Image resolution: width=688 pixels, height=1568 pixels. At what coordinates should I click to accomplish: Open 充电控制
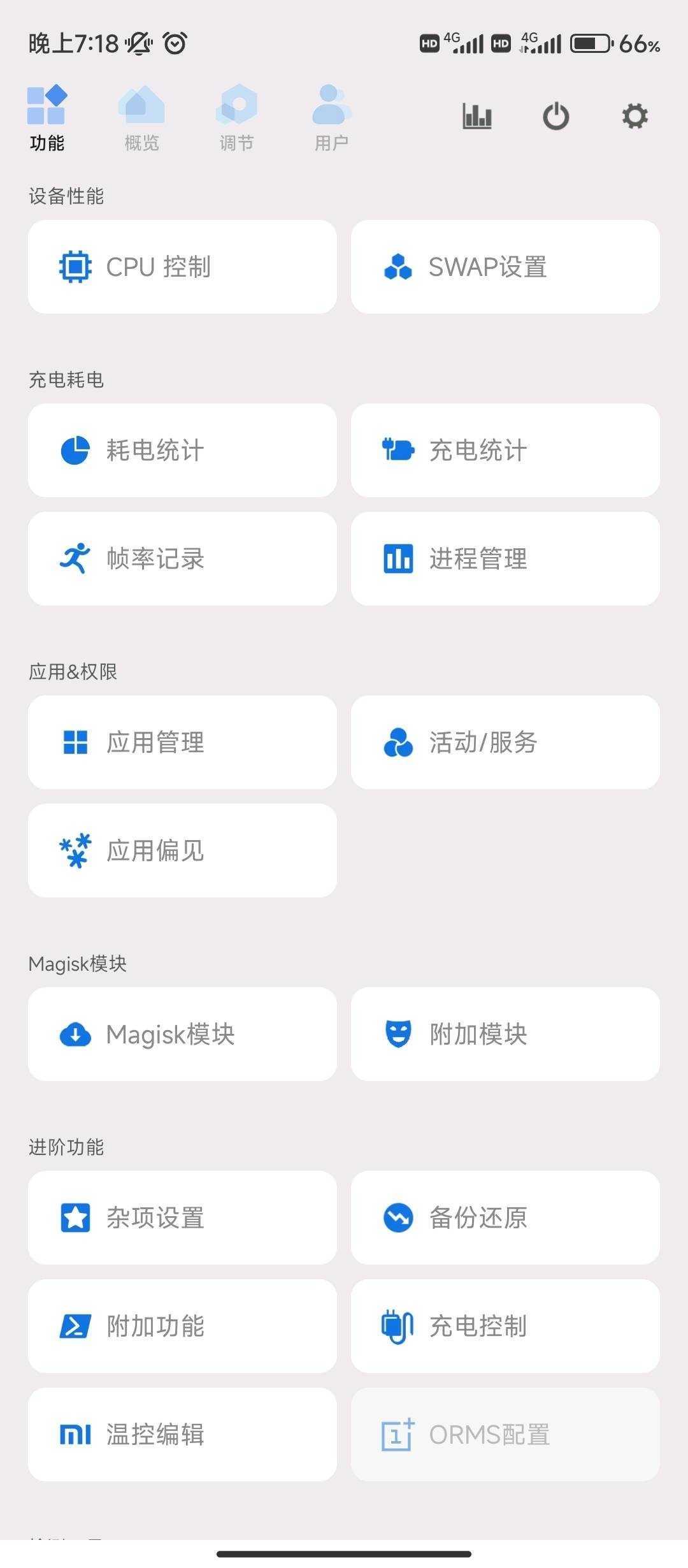[505, 1326]
